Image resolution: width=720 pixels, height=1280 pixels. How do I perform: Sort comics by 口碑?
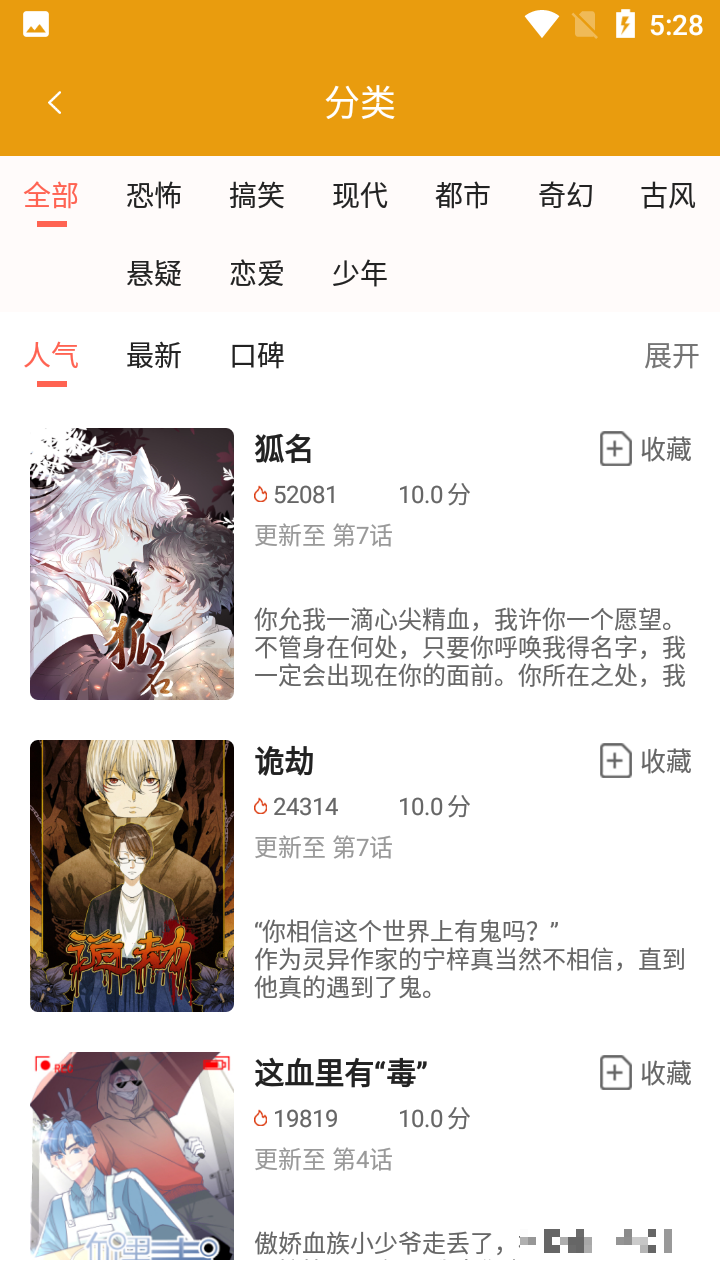[x=257, y=356]
